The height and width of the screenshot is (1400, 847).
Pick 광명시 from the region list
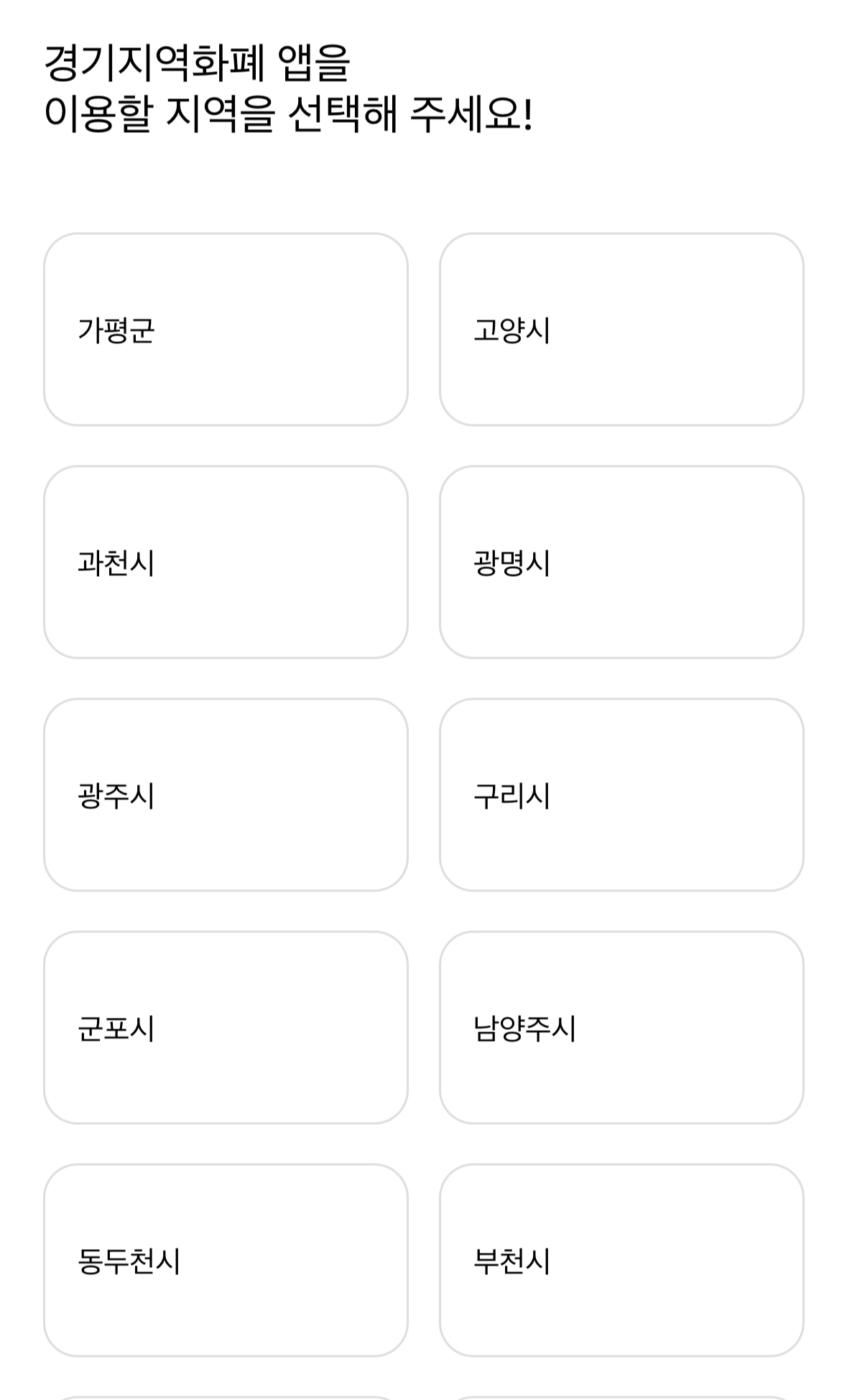coord(621,562)
